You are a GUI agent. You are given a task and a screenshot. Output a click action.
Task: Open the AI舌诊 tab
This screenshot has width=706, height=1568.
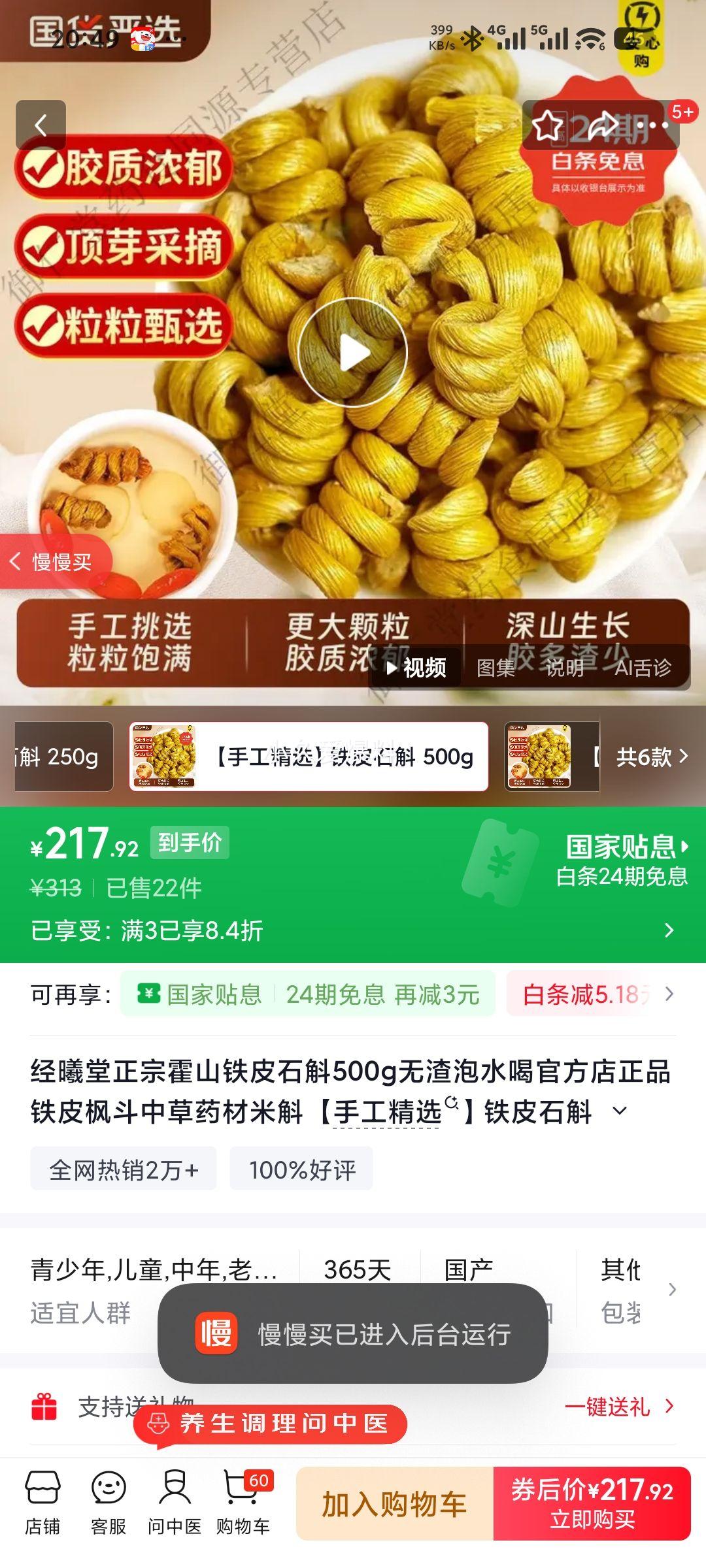(642, 670)
